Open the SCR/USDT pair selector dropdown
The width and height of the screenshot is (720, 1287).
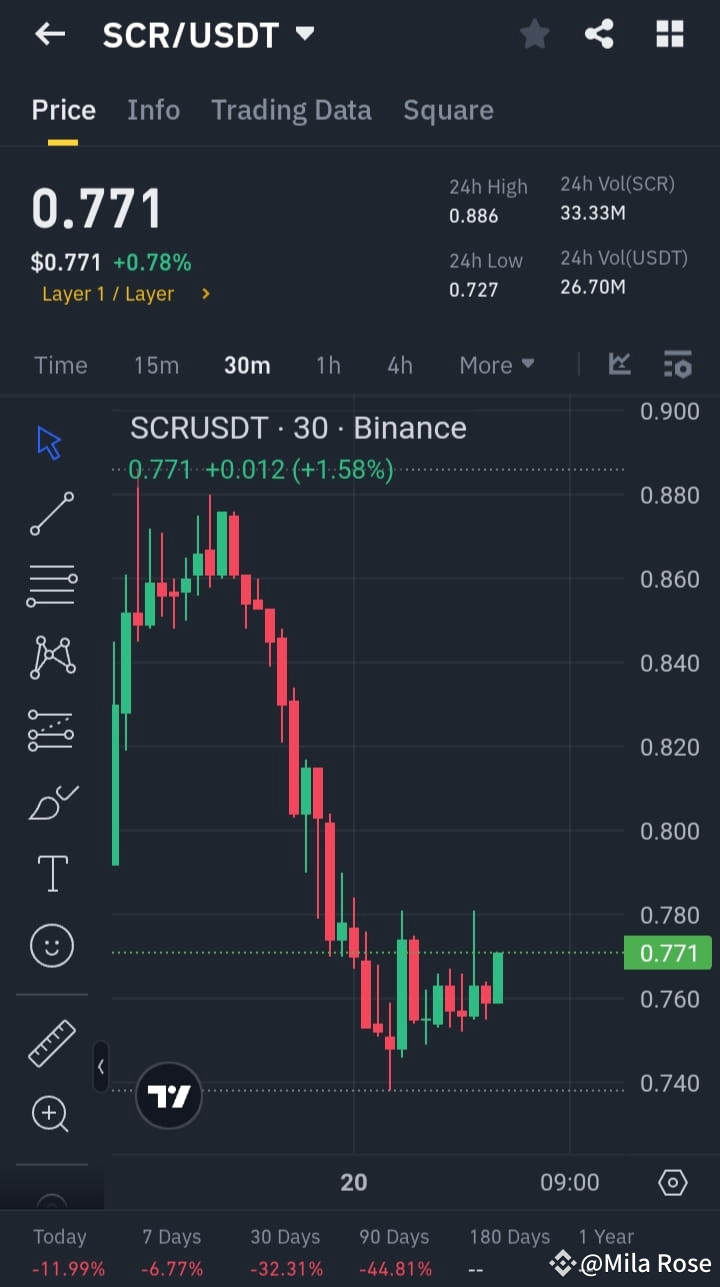[305, 32]
